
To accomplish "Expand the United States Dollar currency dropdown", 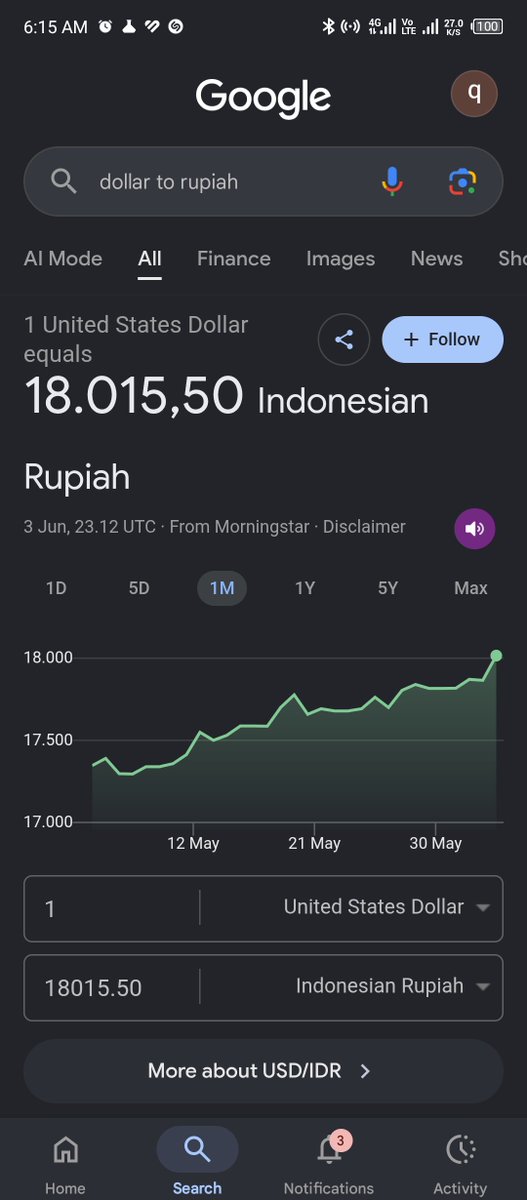I will (x=386, y=907).
